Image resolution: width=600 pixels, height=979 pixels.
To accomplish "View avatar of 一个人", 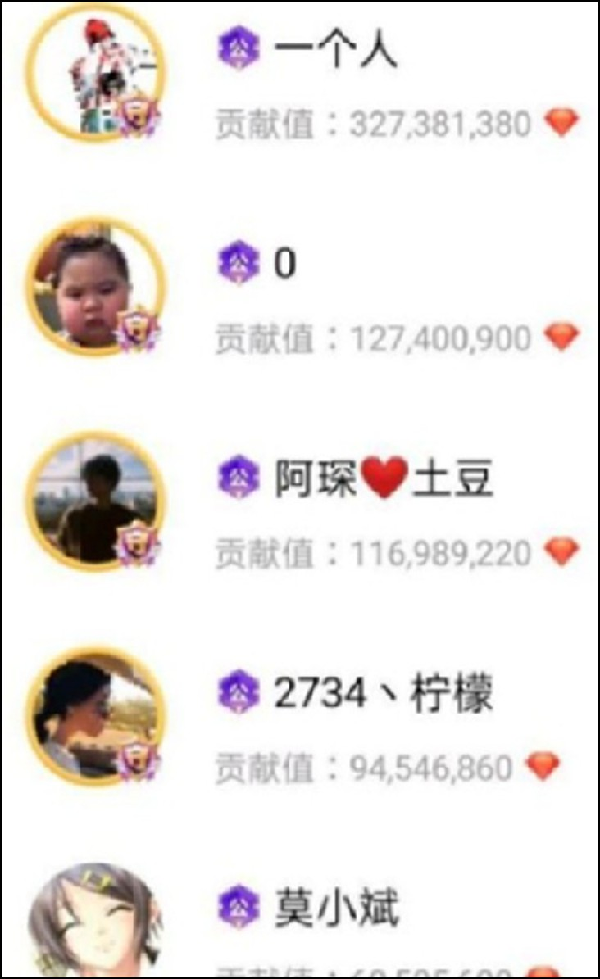I will pos(94,72).
